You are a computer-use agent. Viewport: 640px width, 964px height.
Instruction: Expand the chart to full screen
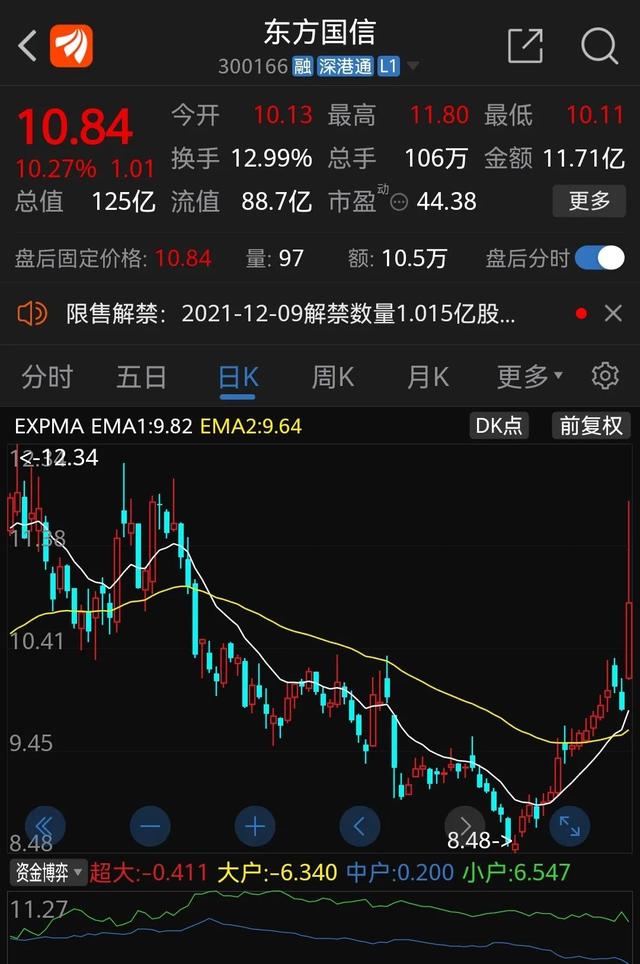(x=569, y=826)
